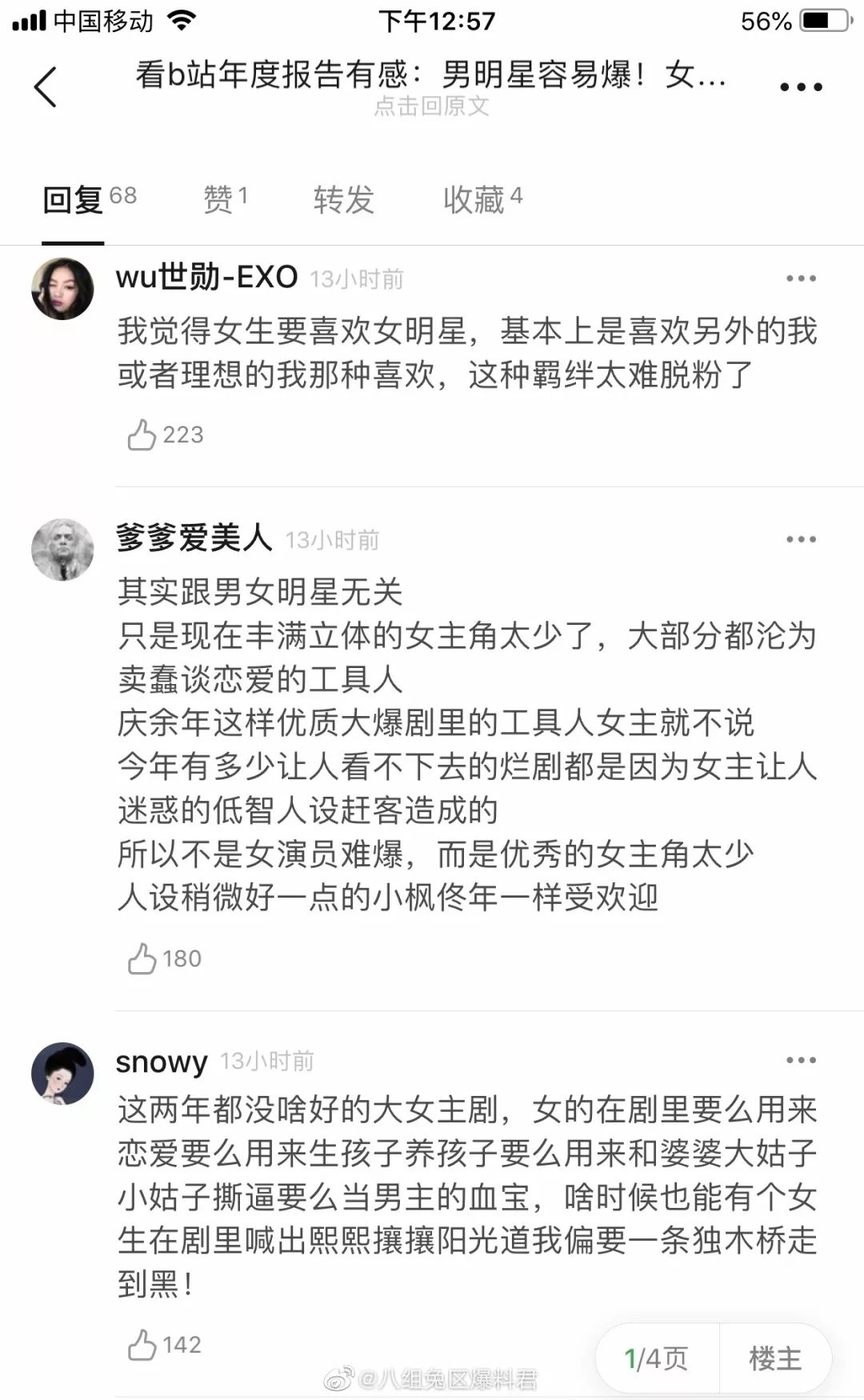Viewport: 864px width, 1400px height.
Task: Open the 1/4页 page selector
Action: coord(656,1358)
